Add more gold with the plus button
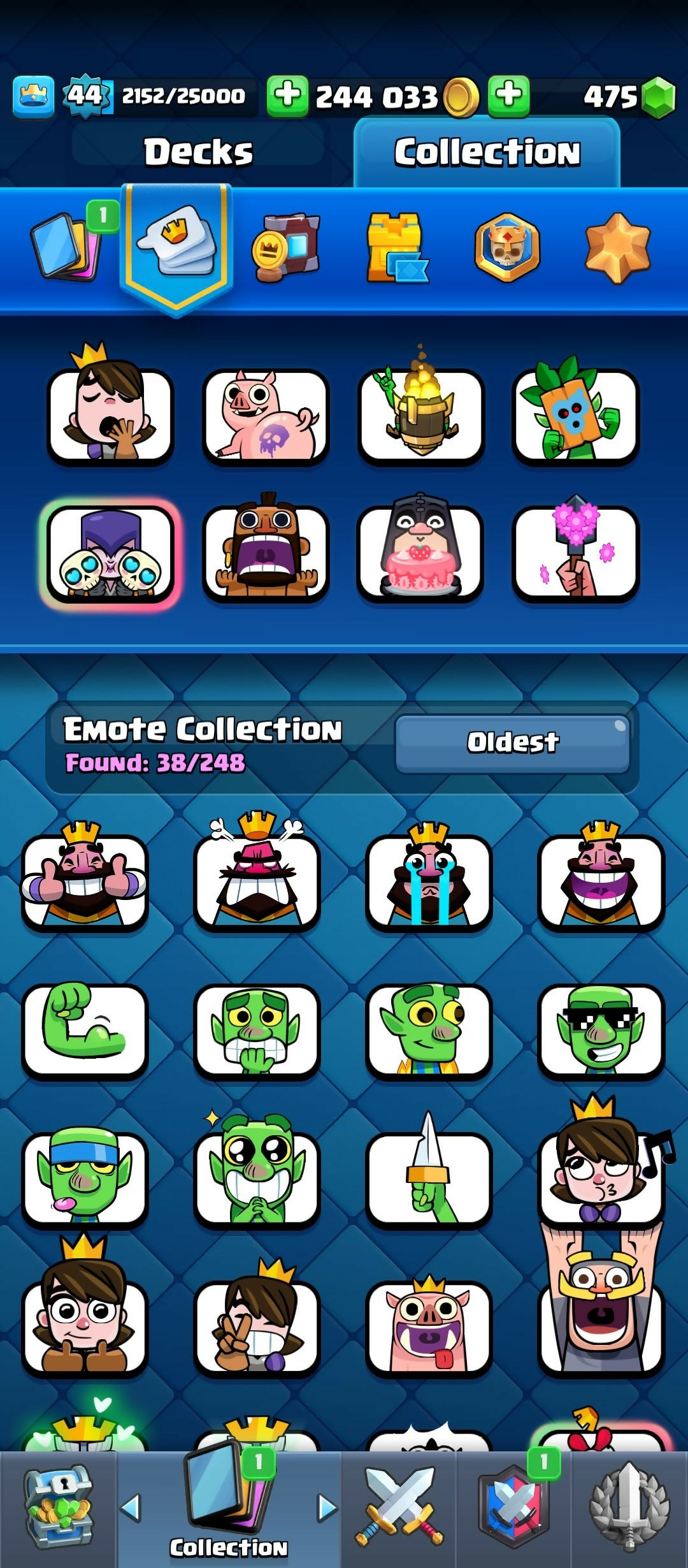This screenshot has height=1568, width=688. point(287,96)
